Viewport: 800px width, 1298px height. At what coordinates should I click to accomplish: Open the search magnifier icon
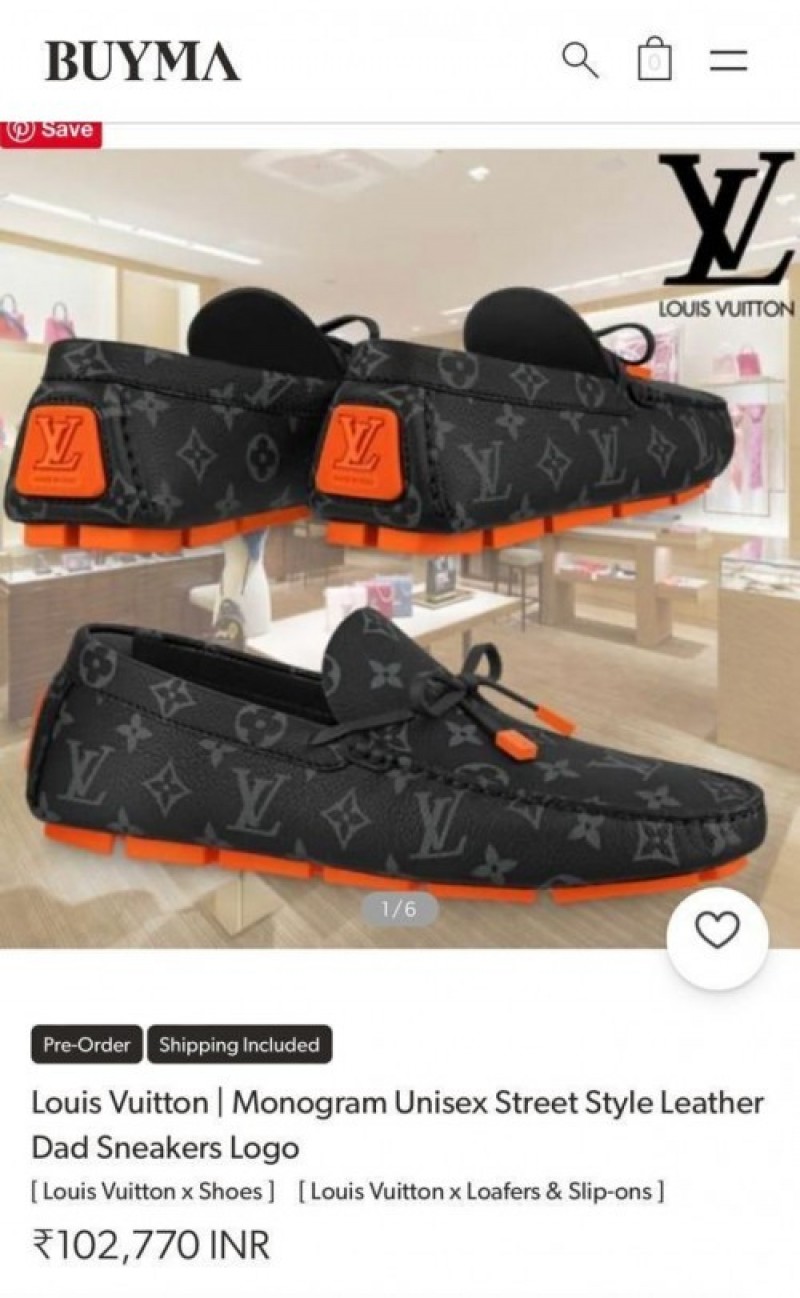coord(579,60)
